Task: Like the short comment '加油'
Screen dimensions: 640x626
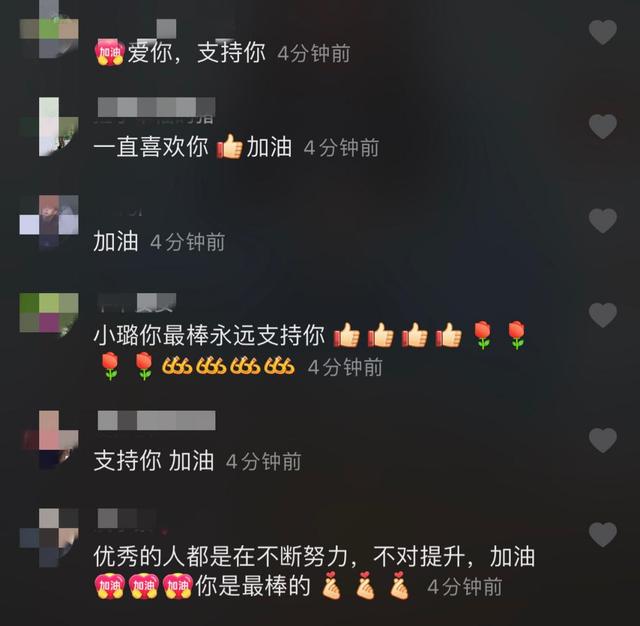Action: pos(602,221)
